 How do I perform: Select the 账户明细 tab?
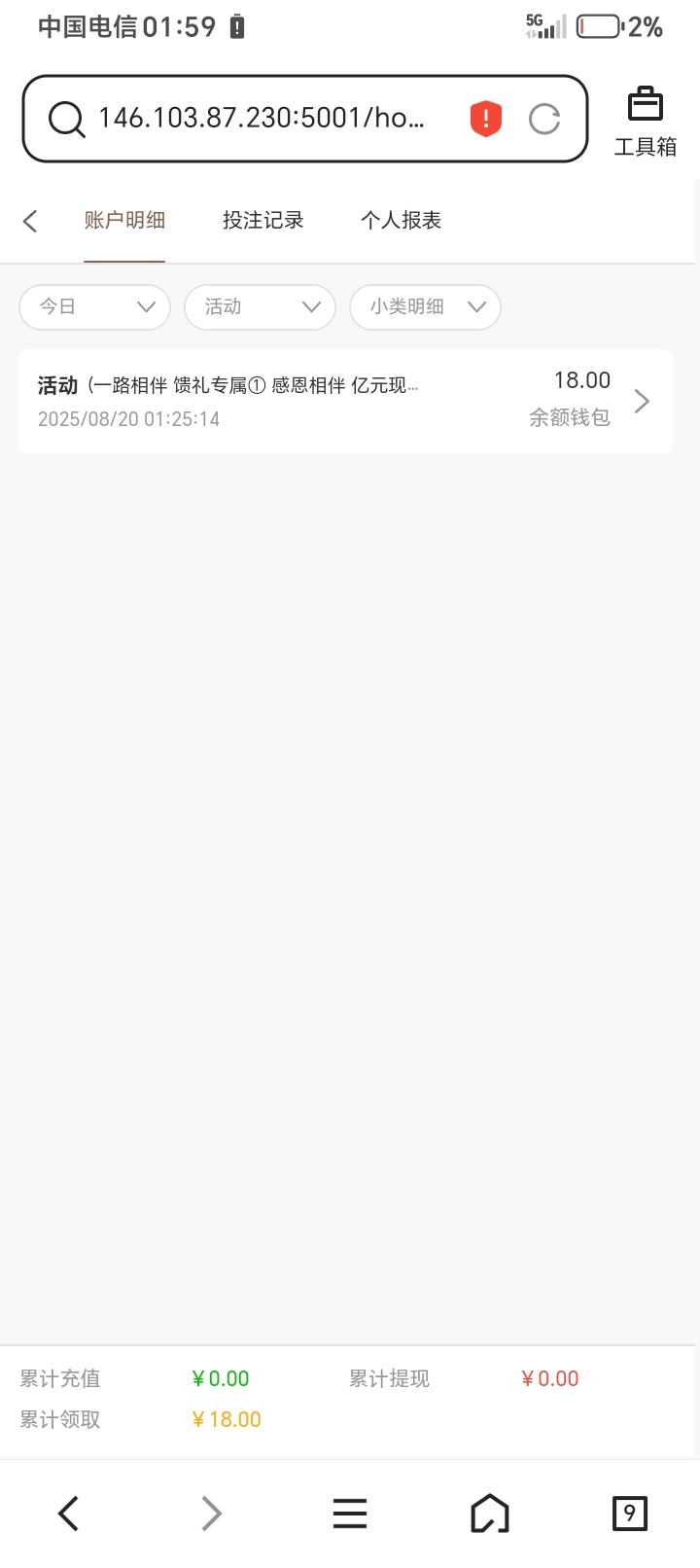(124, 221)
